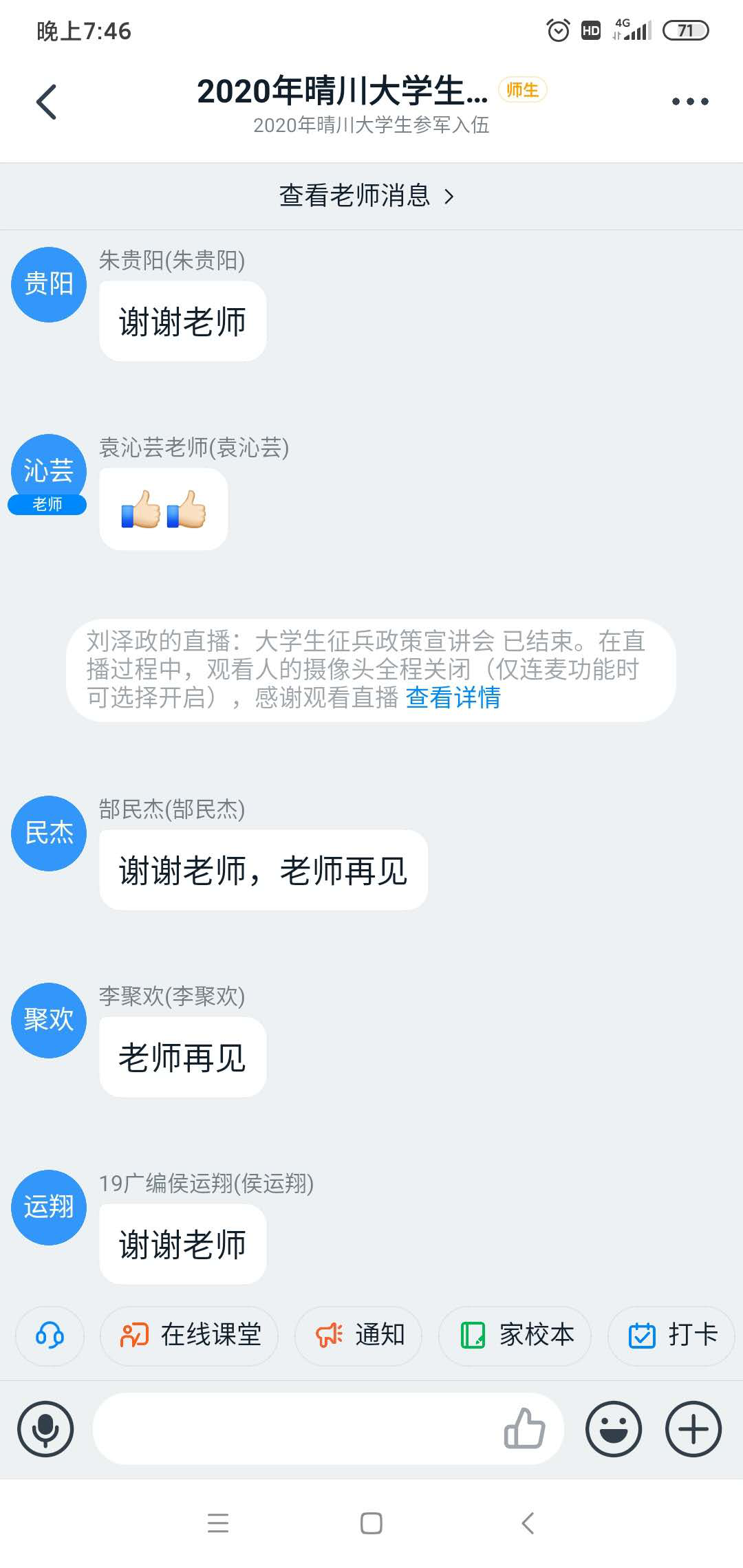The height and width of the screenshot is (1568, 743).
Task: Open the 通知 notice shortcut
Action: pyautogui.click(x=358, y=1336)
